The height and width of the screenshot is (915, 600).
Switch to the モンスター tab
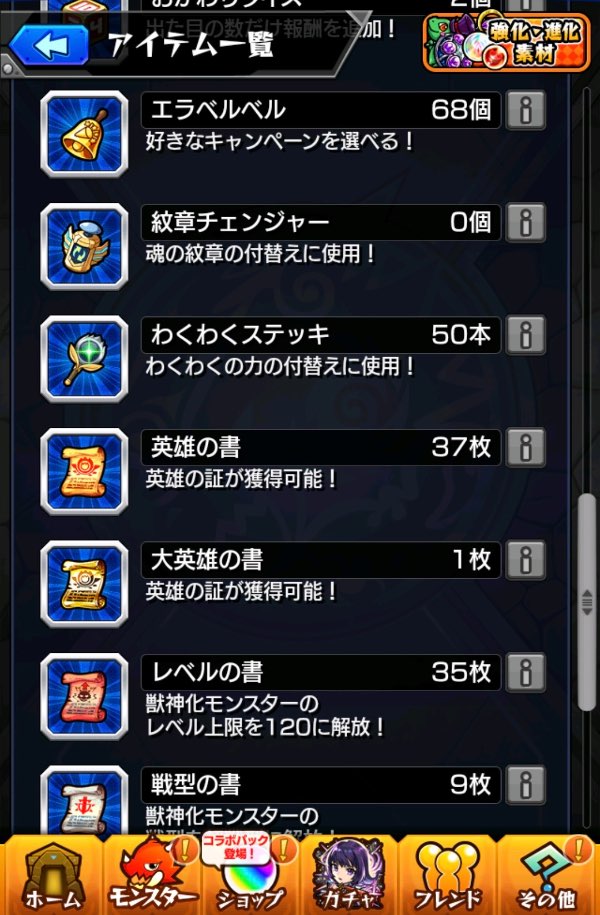click(x=150, y=875)
